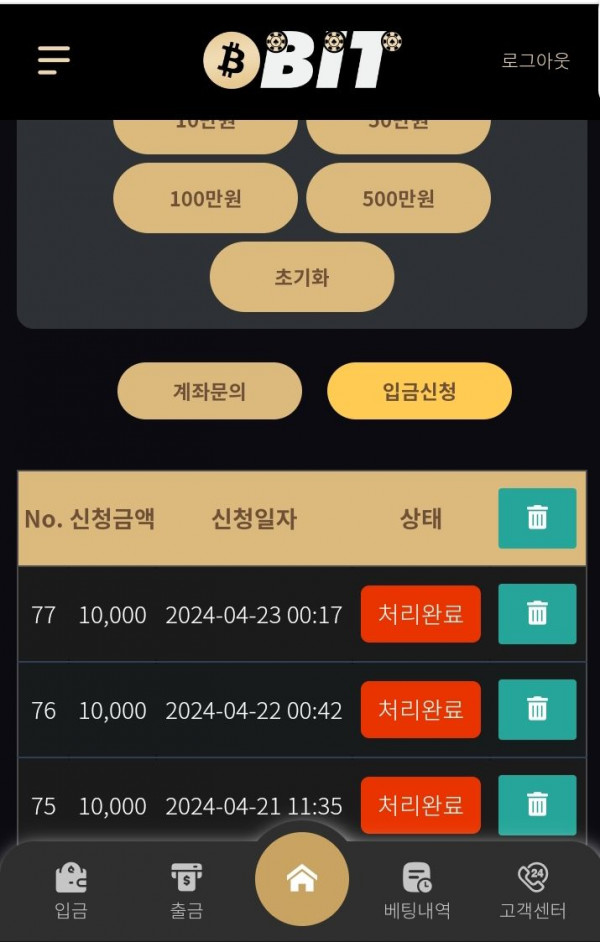The image size is (600, 942).
Task: Tap the 계좌문의 account inquiry button
Action: 209,391
